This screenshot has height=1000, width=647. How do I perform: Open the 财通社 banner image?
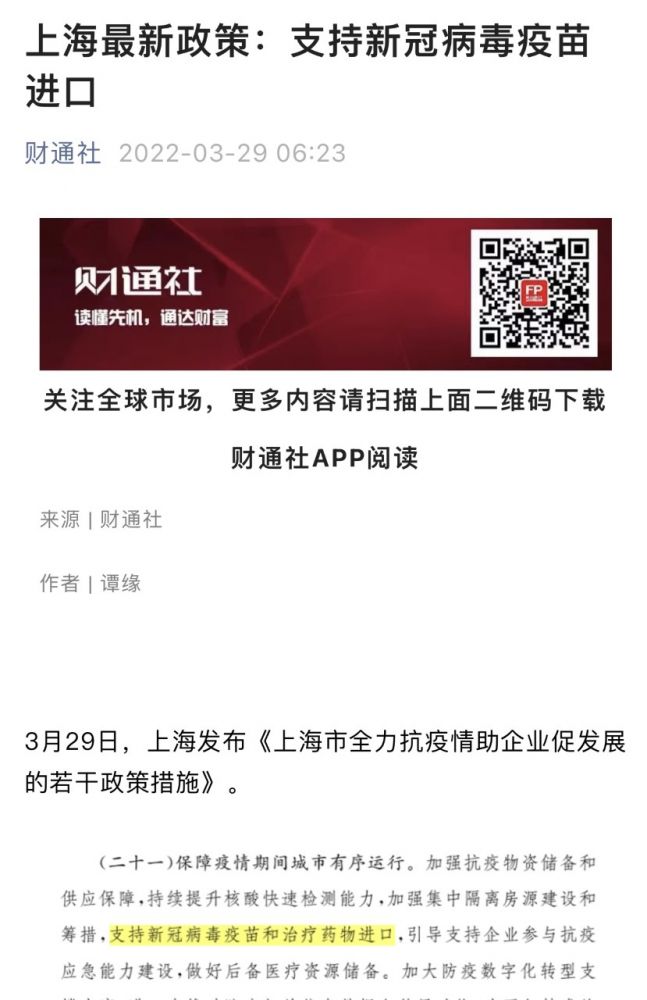click(324, 294)
